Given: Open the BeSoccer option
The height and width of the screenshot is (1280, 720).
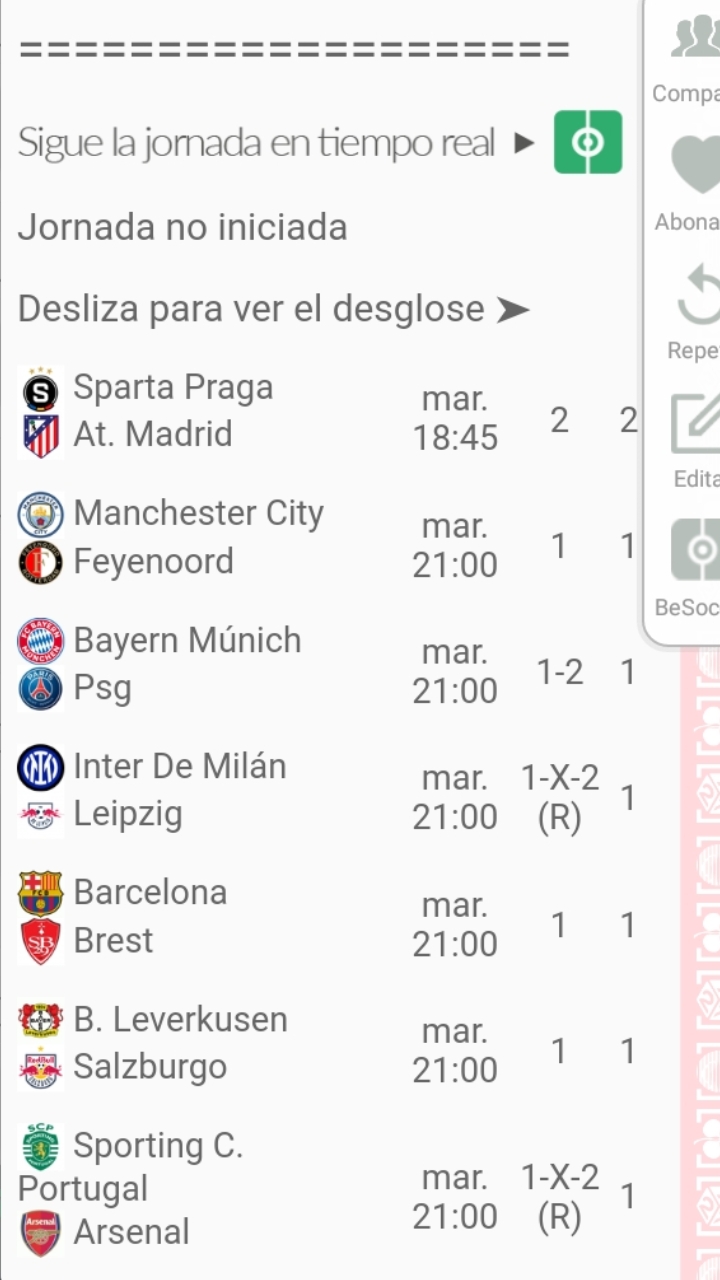Looking at the screenshot, I should (688, 568).
